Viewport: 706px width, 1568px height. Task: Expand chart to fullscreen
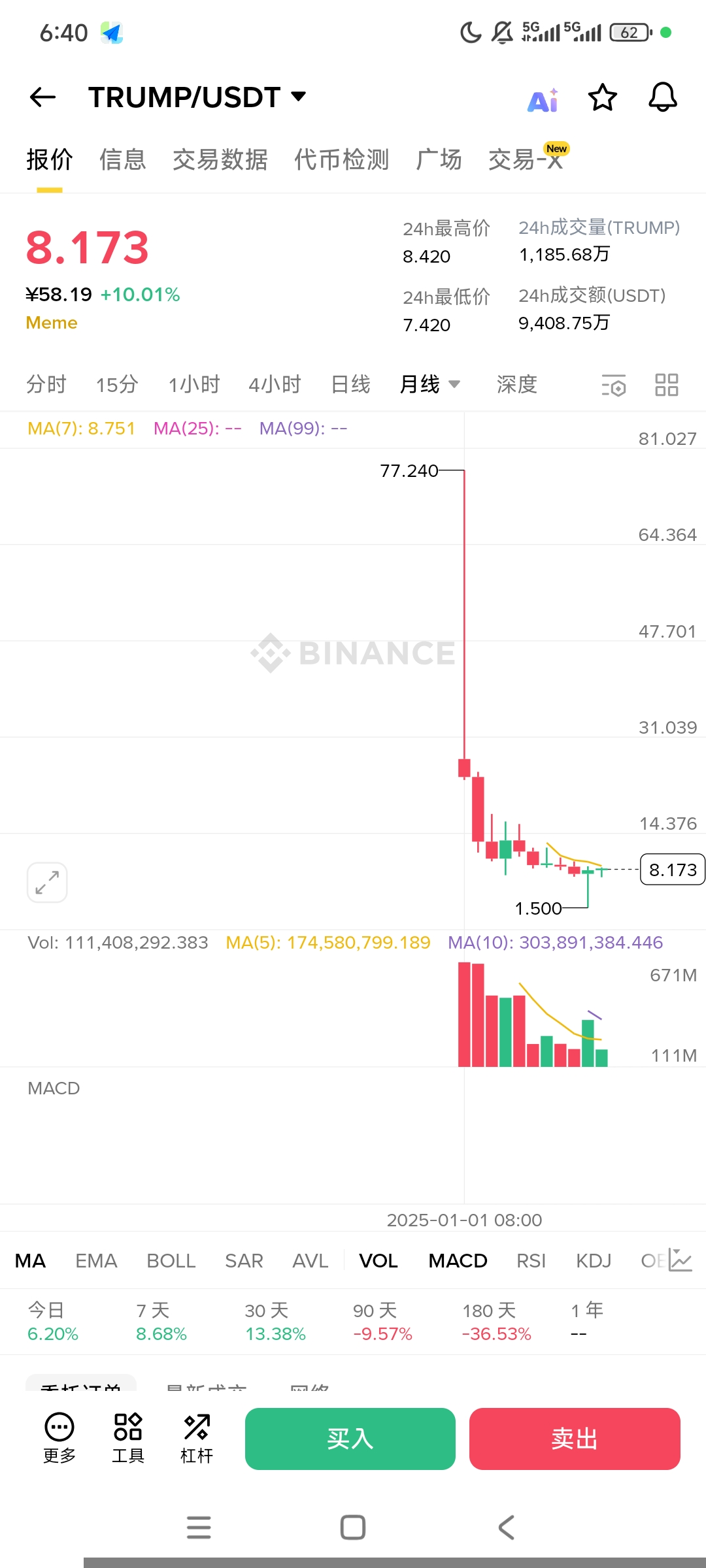[47, 883]
